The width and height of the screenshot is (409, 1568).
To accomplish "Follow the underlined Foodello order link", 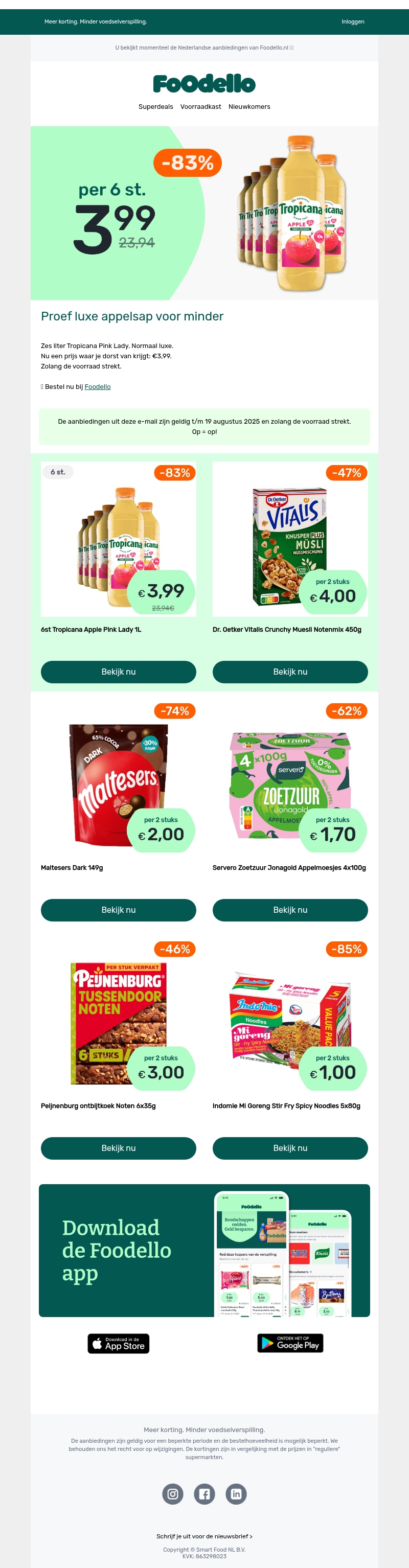I will tap(97, 387).
